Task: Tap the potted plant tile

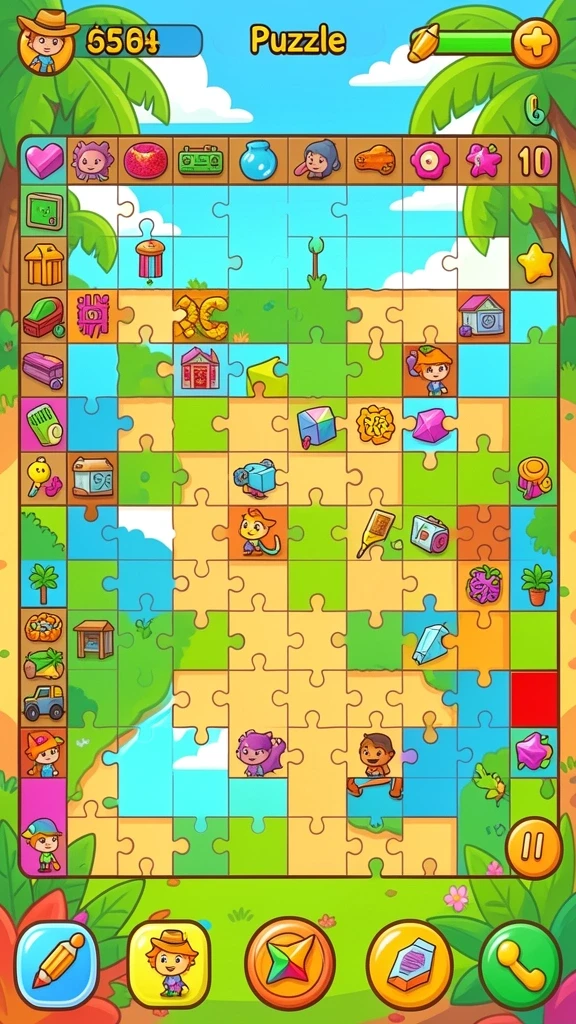Action: click(537, 584)
